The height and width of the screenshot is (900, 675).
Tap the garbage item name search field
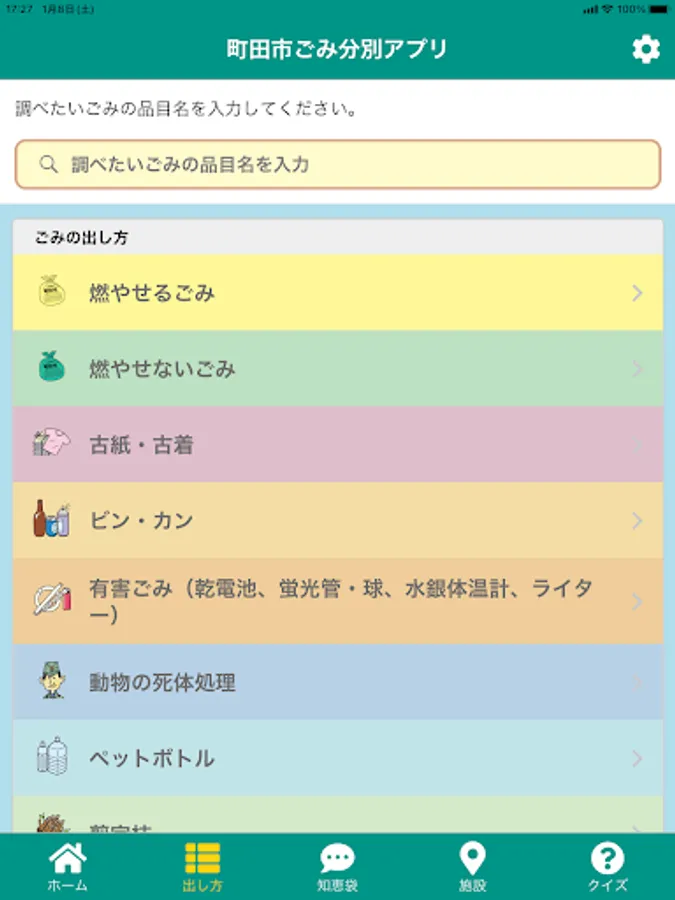(x=338, y=165)
